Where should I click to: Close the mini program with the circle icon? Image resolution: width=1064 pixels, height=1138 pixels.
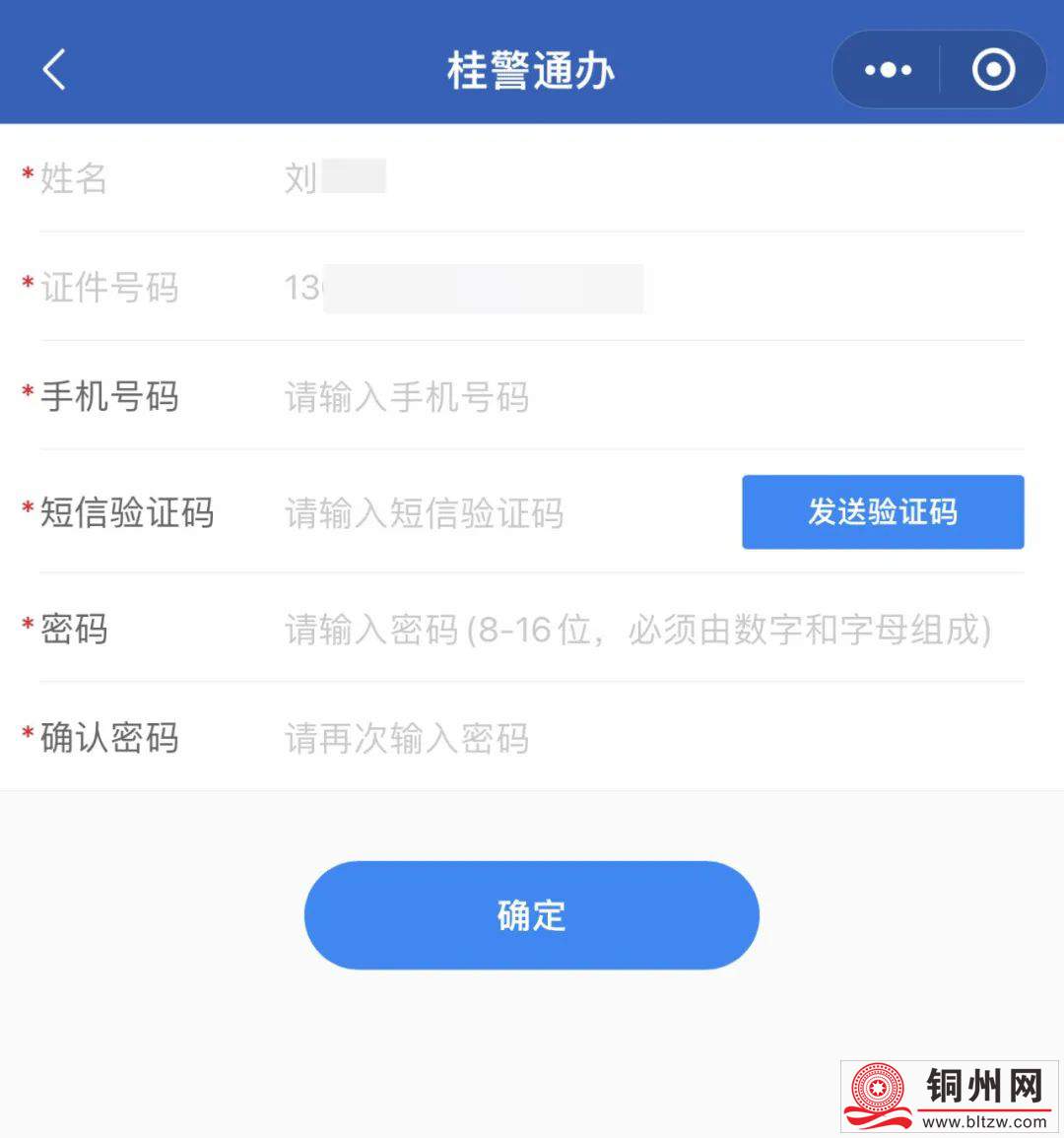click(993, 70)
